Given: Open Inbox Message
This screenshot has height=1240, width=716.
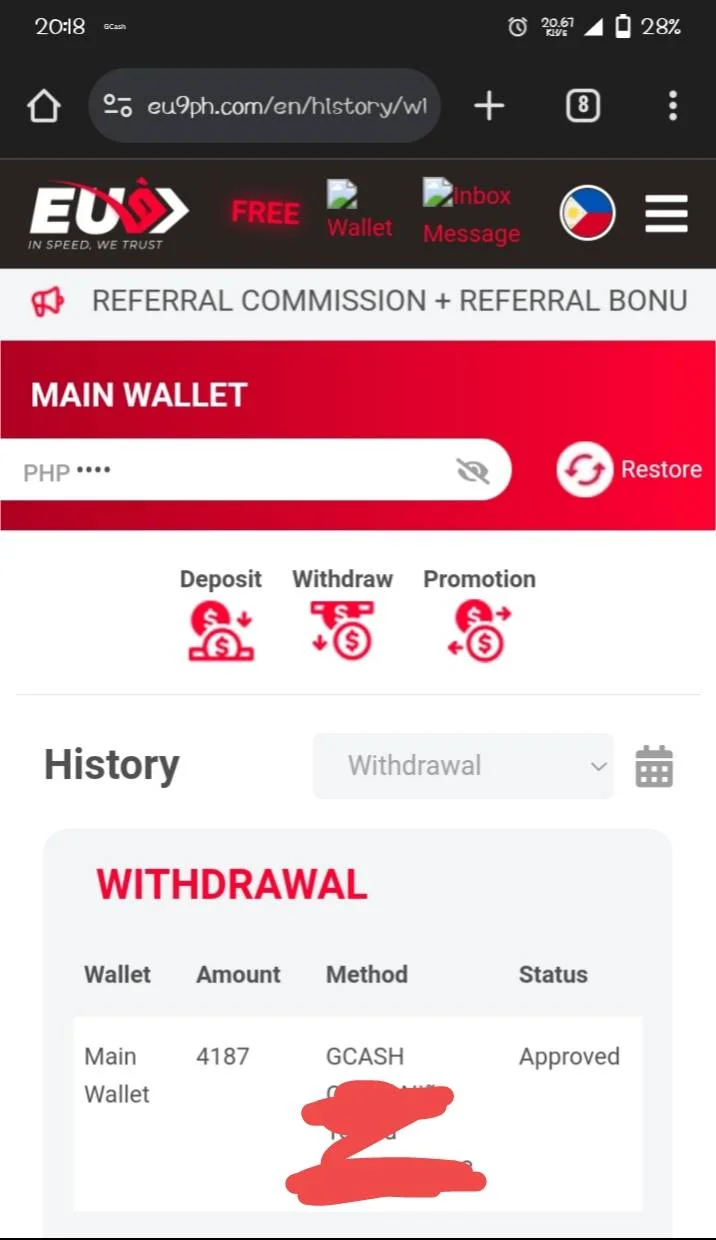Looking at the screenshot, I should coord(471,213).
